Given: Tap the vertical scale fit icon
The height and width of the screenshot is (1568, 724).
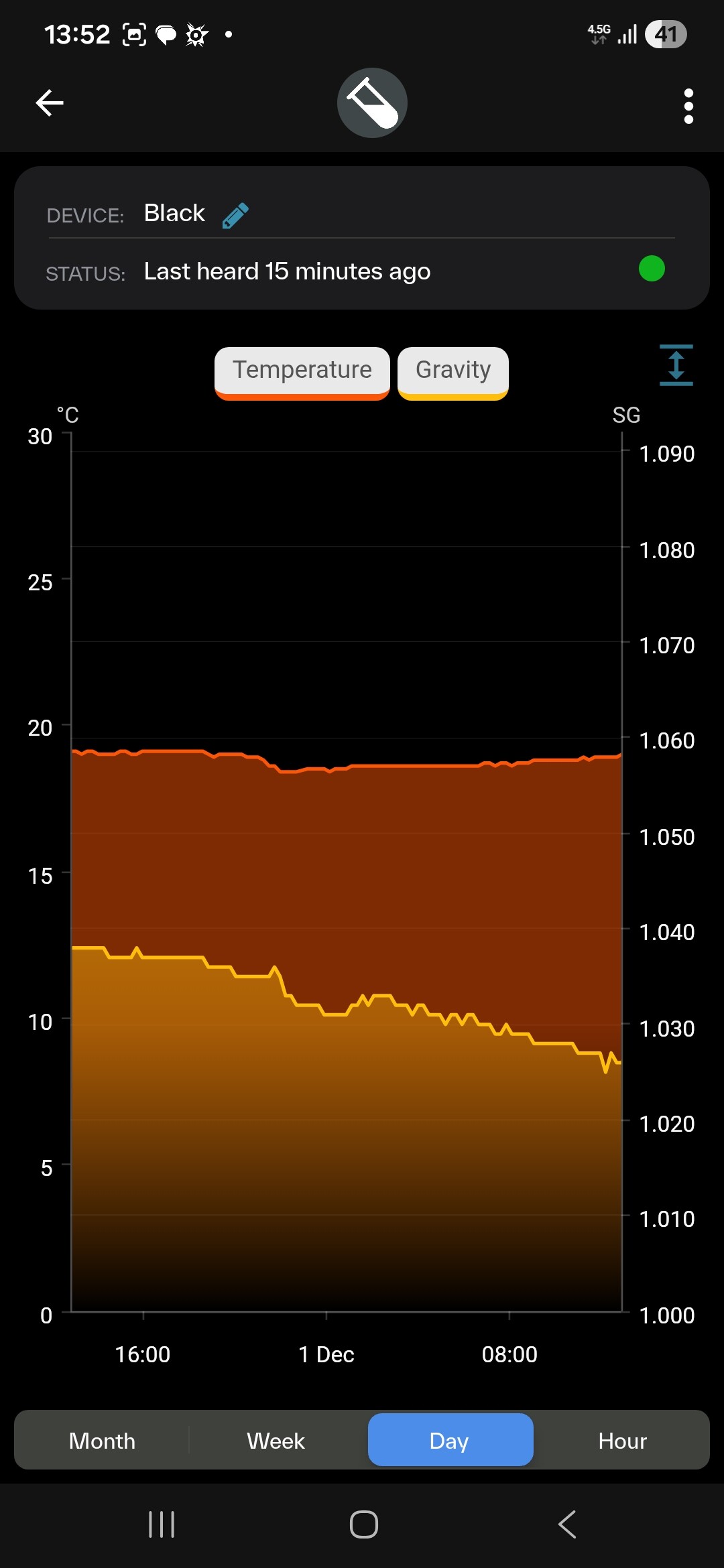Looking at the screenshot, I should coord(676,365).
